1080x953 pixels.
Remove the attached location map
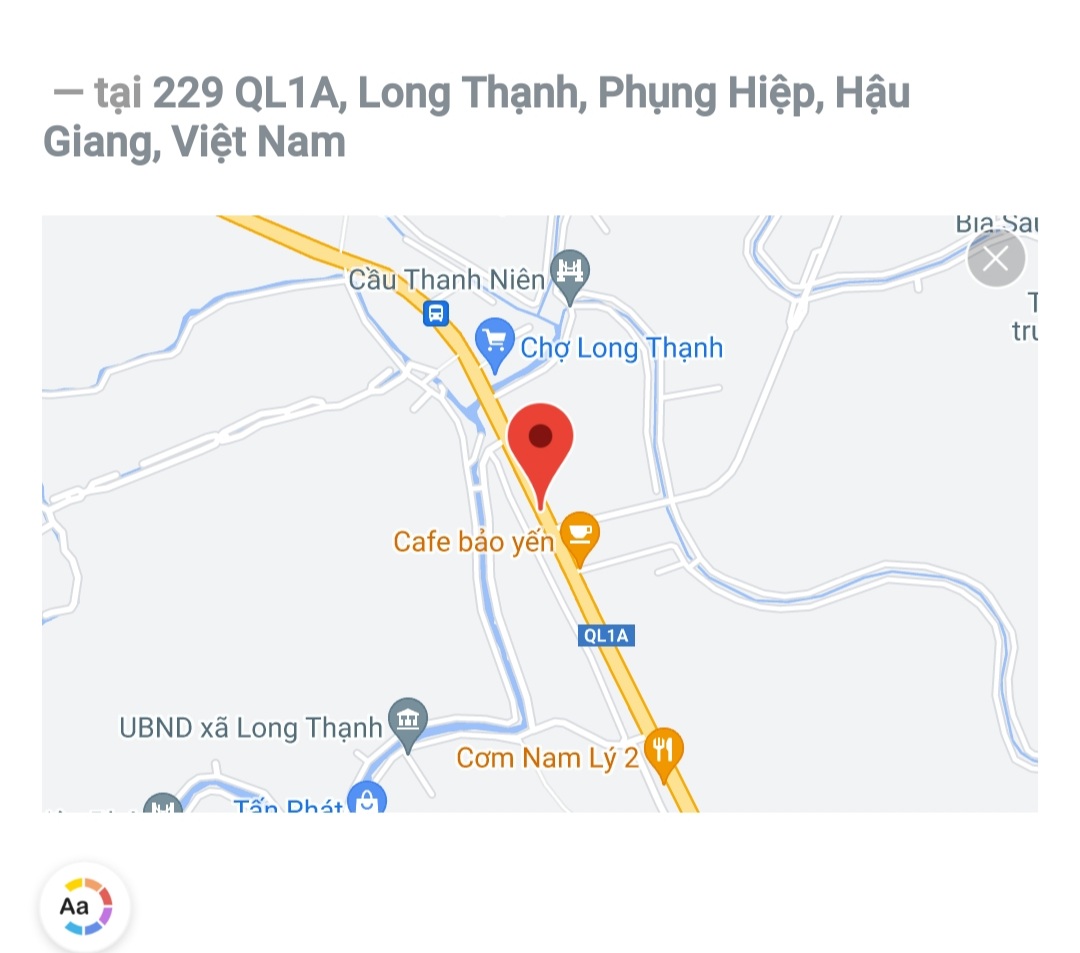click(x=996, y=259)
